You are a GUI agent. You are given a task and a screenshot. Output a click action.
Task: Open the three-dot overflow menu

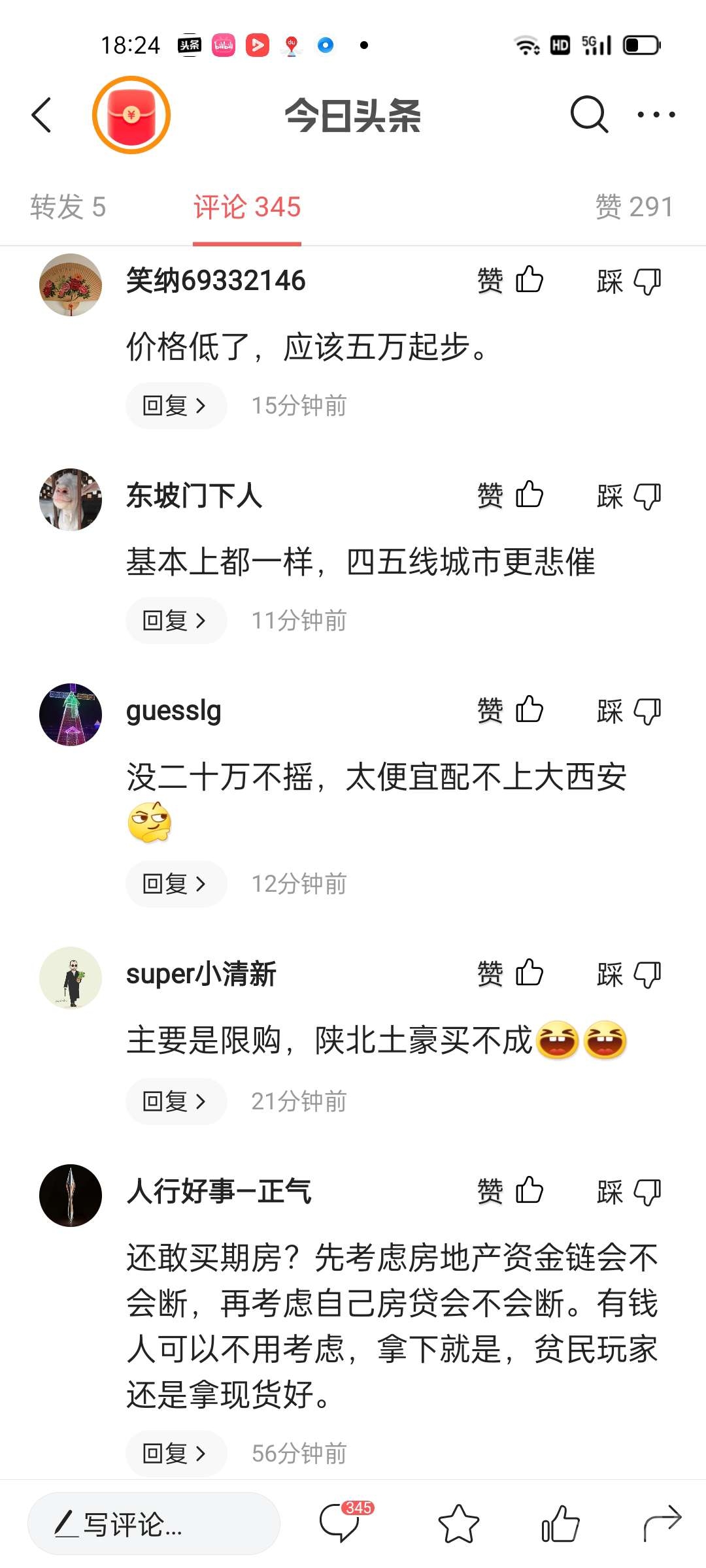click(656, 115)
